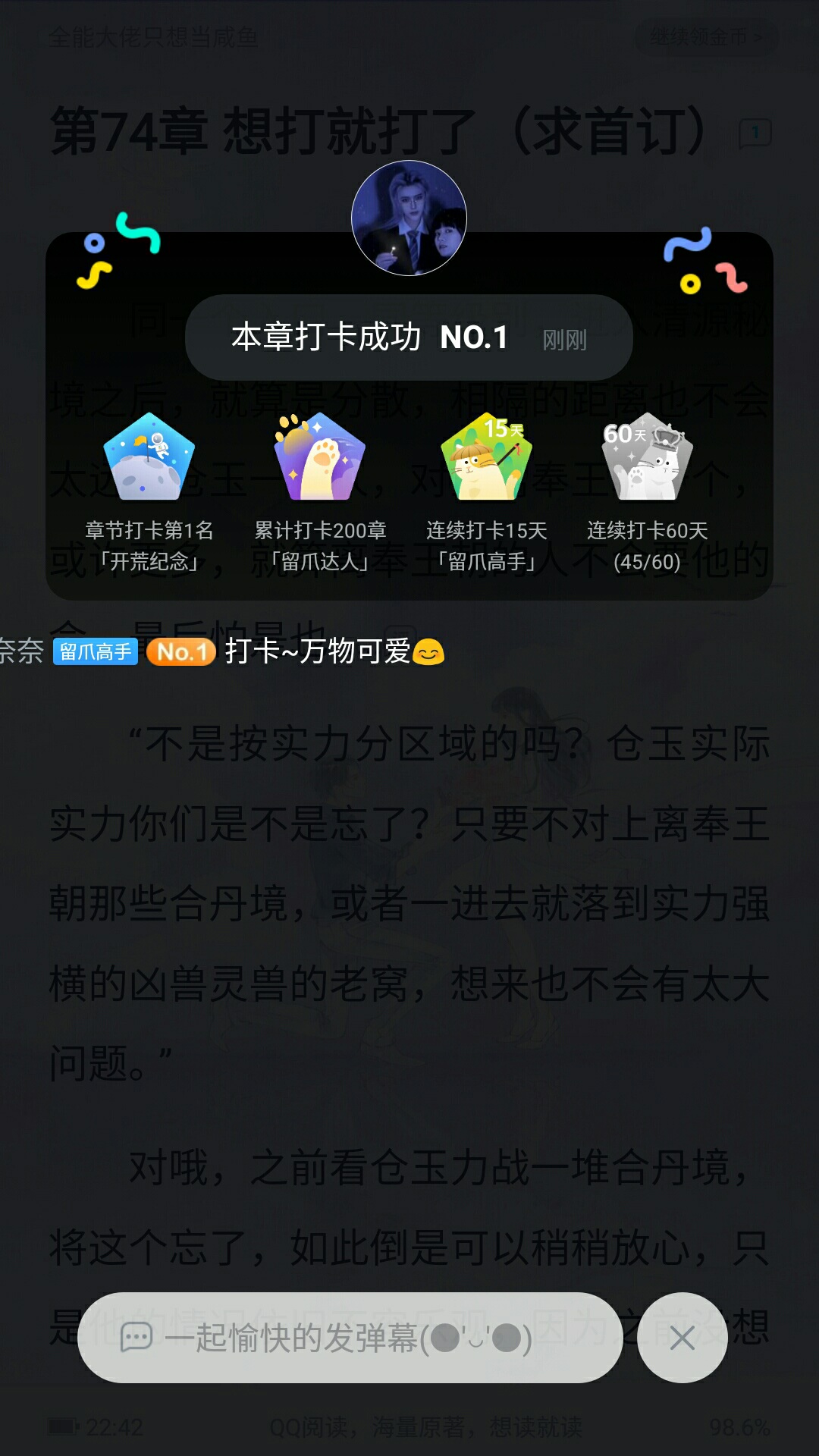
Task: View the 连续打卡60天 badge progress
Action: (x=647, y=457)
